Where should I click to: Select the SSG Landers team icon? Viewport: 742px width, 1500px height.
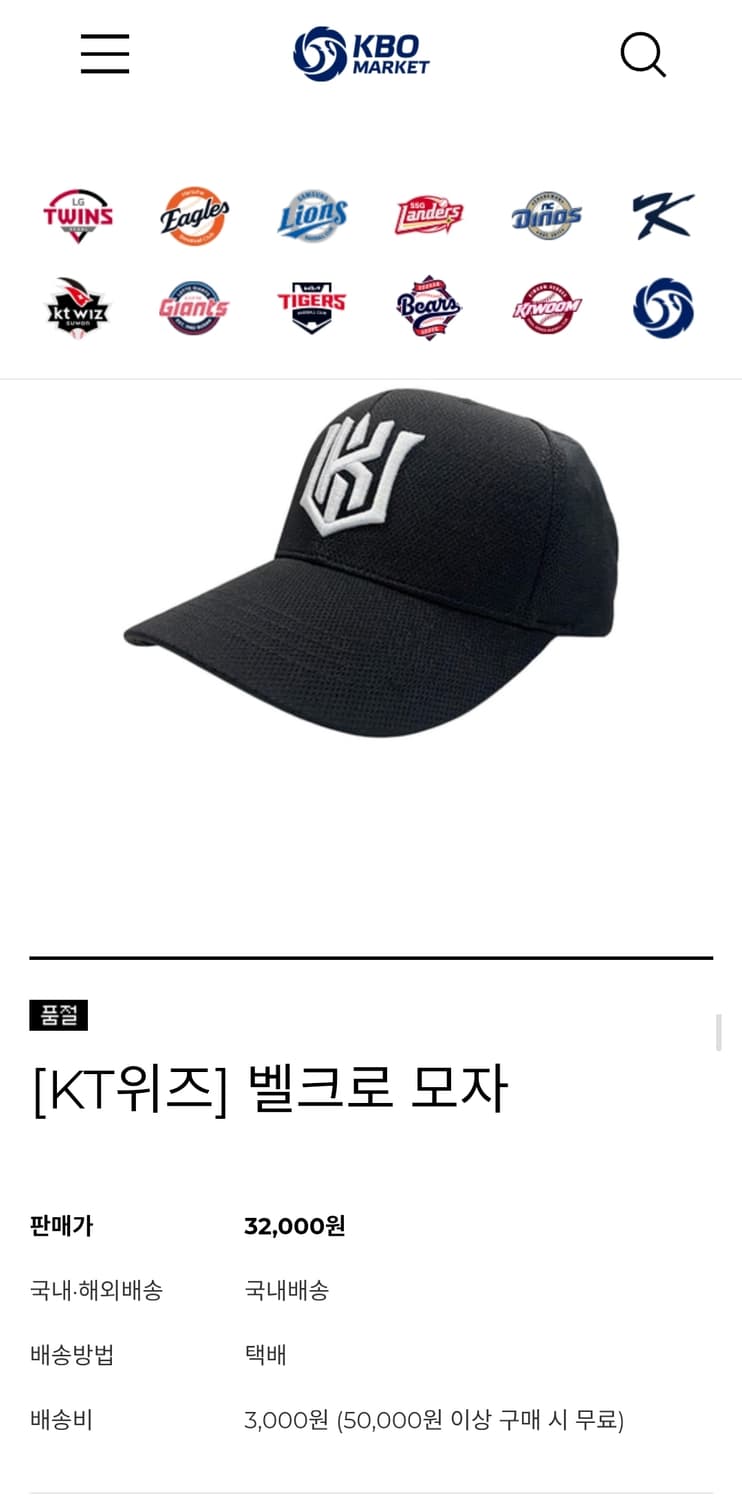pyautogui.click(x=428, y=215)
